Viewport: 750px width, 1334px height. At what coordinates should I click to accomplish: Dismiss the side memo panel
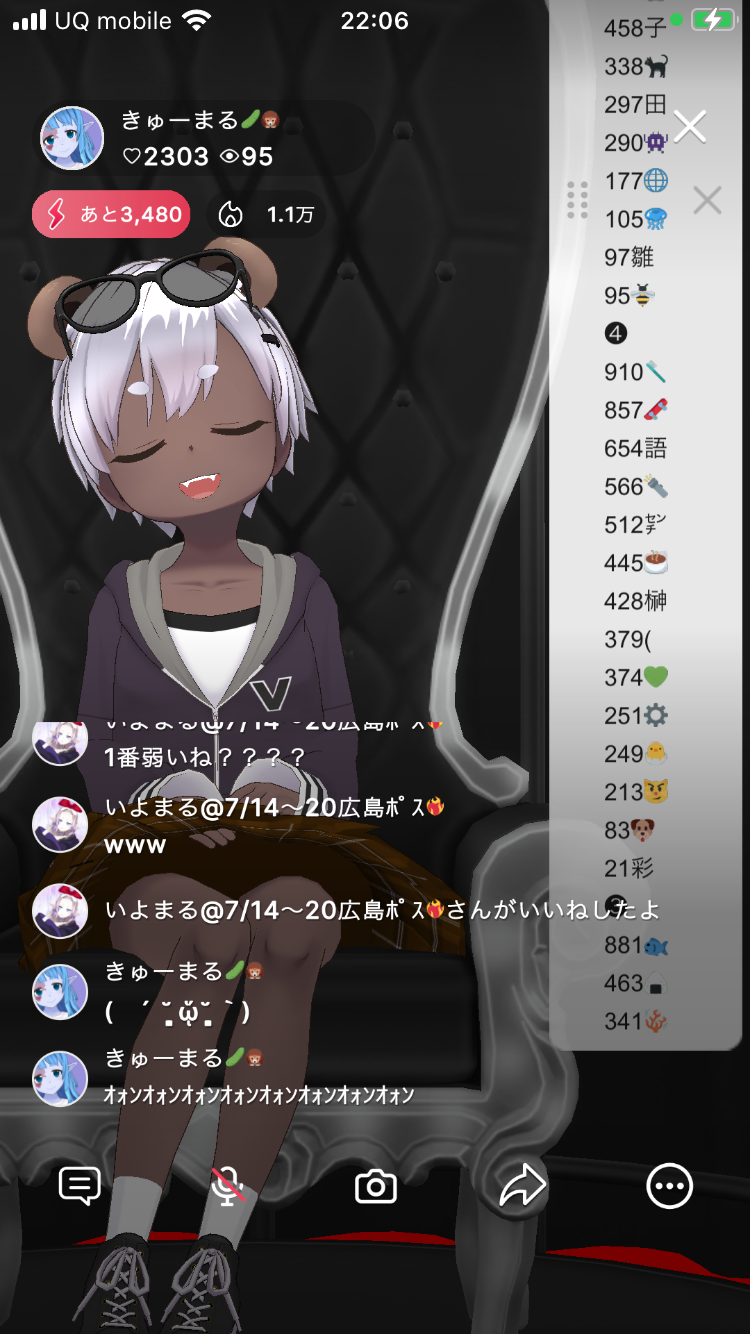pyautogui.click(x=707, y=201)
